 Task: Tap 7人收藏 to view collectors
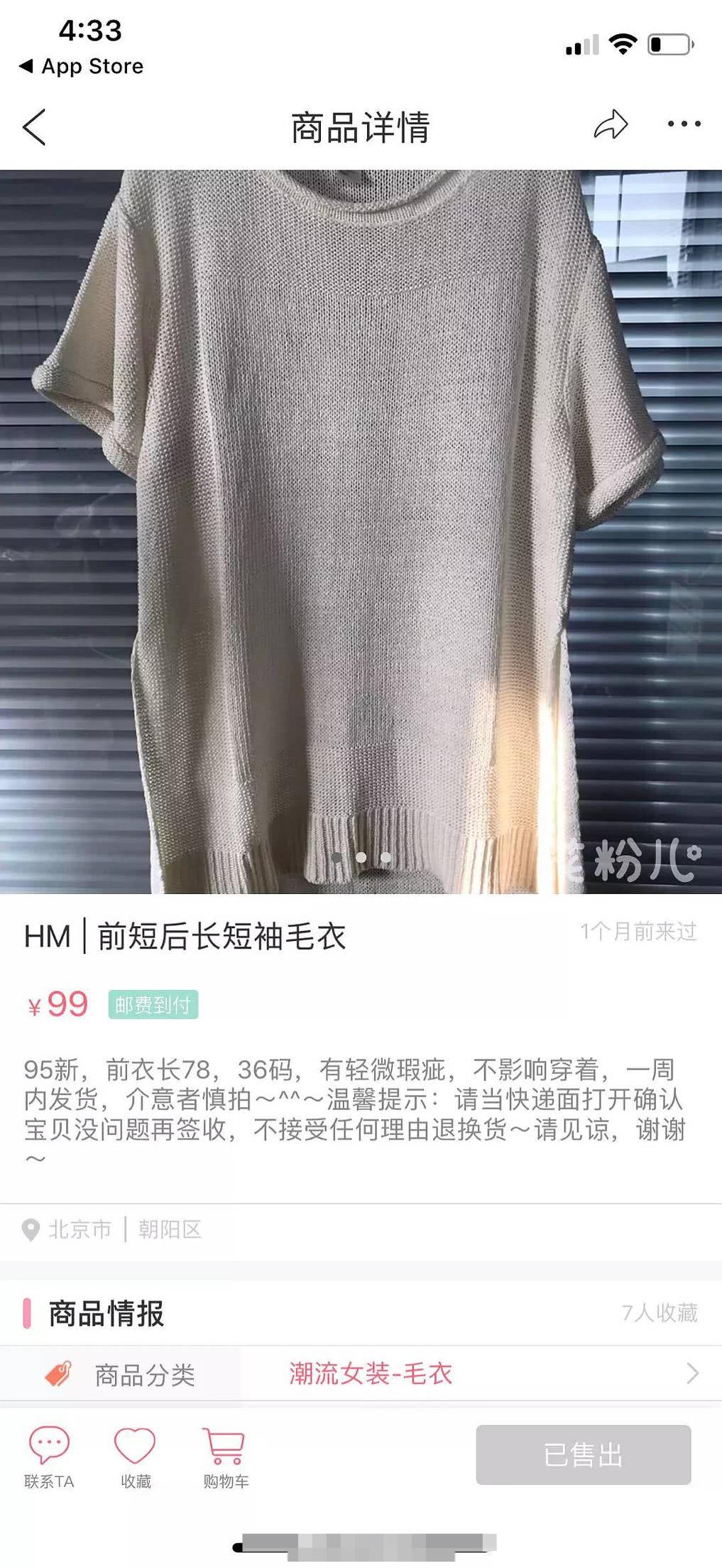tap(660, 1310)
